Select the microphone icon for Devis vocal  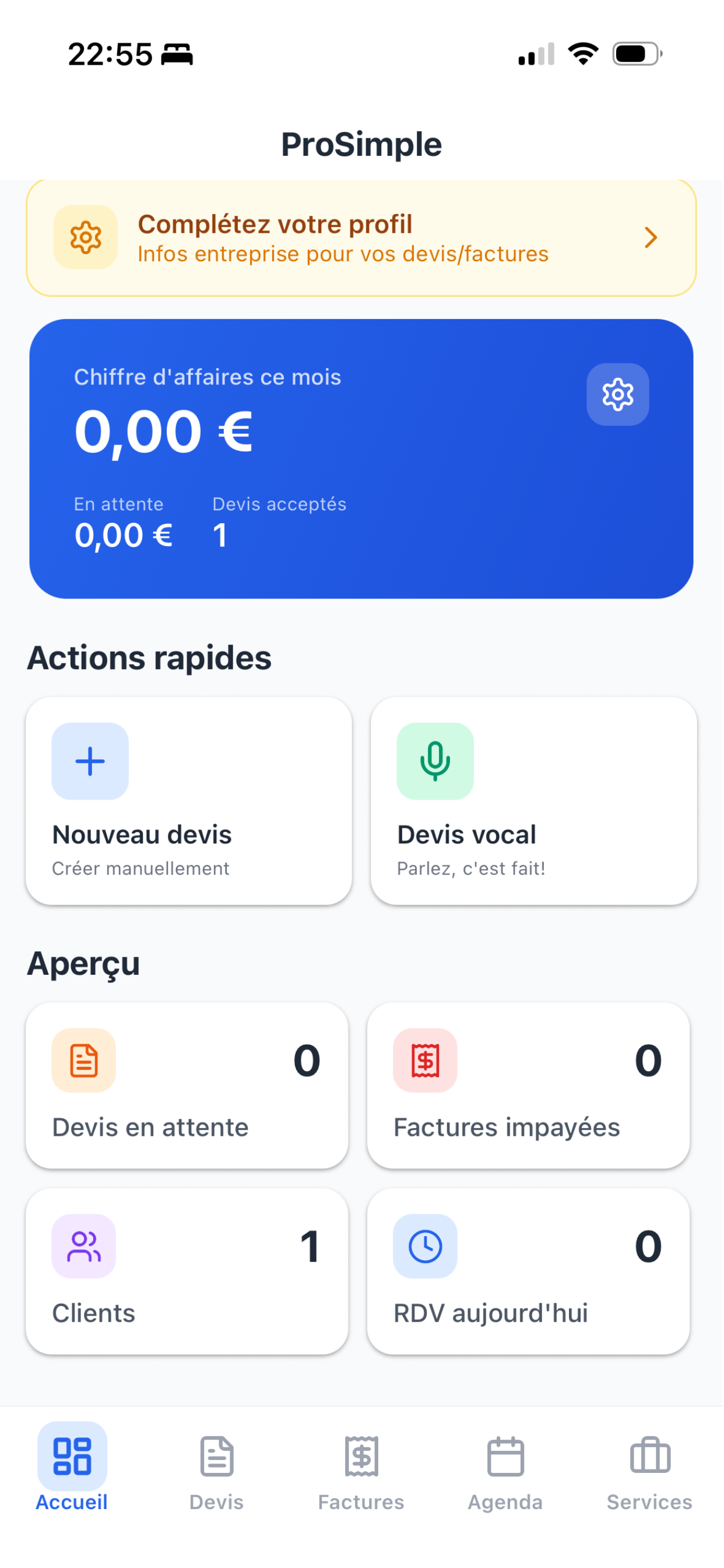tap(434, 761)
